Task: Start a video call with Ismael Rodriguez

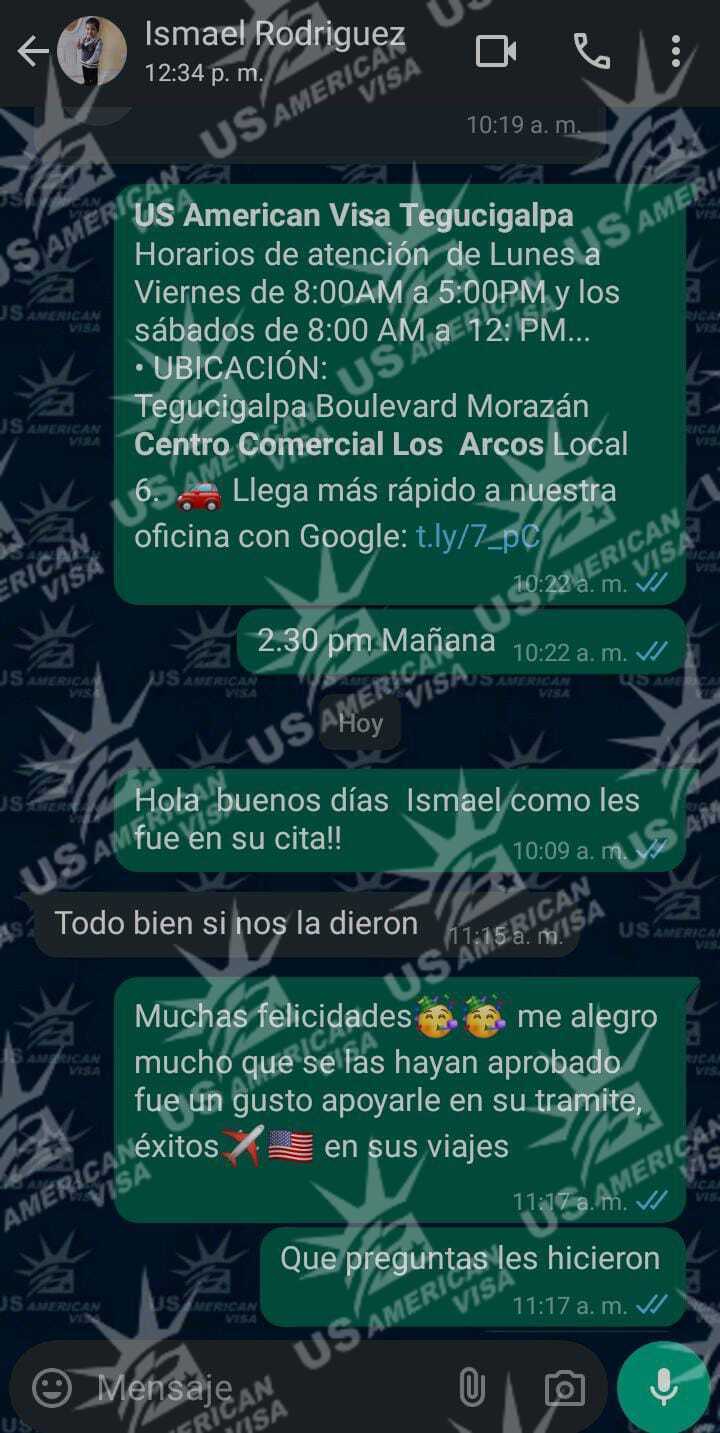Action: point(496,51)
